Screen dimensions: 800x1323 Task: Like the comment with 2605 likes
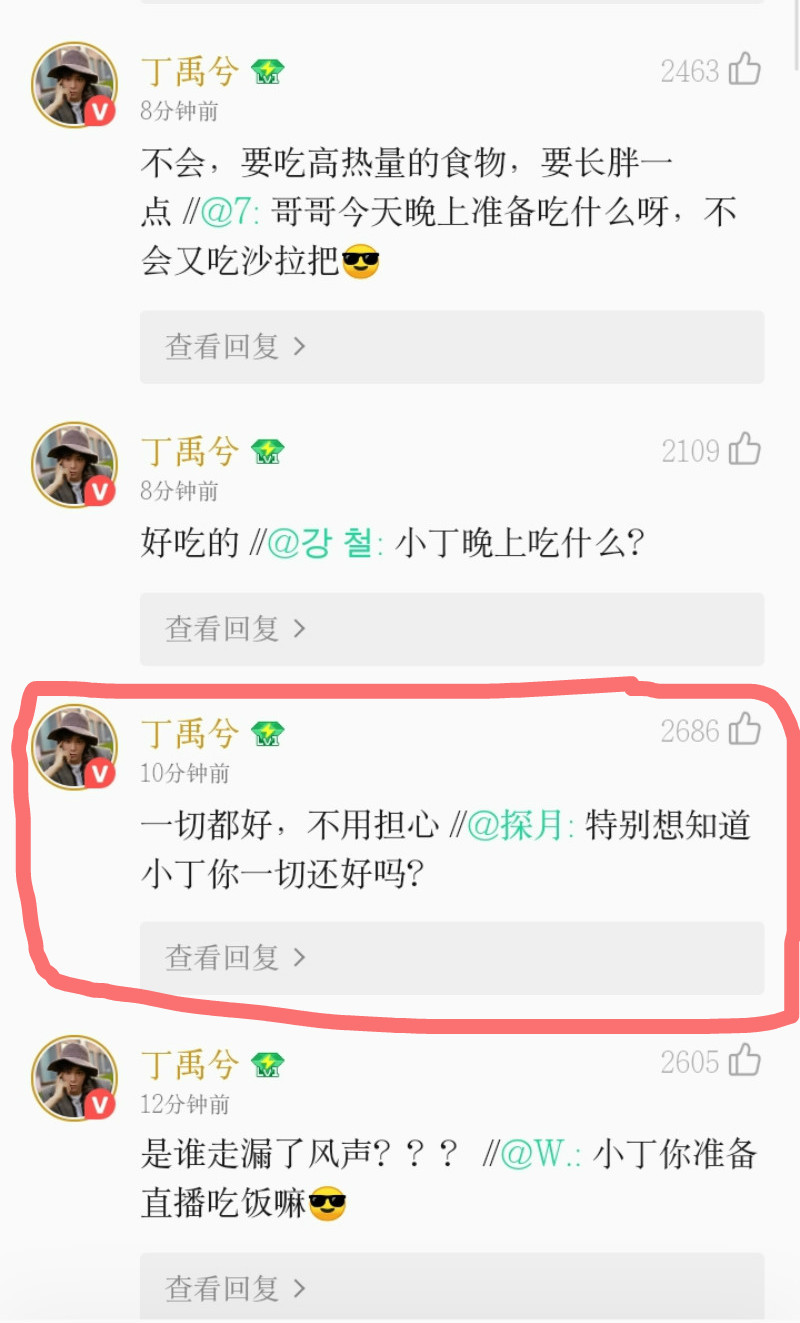[x=744, y=1062]
